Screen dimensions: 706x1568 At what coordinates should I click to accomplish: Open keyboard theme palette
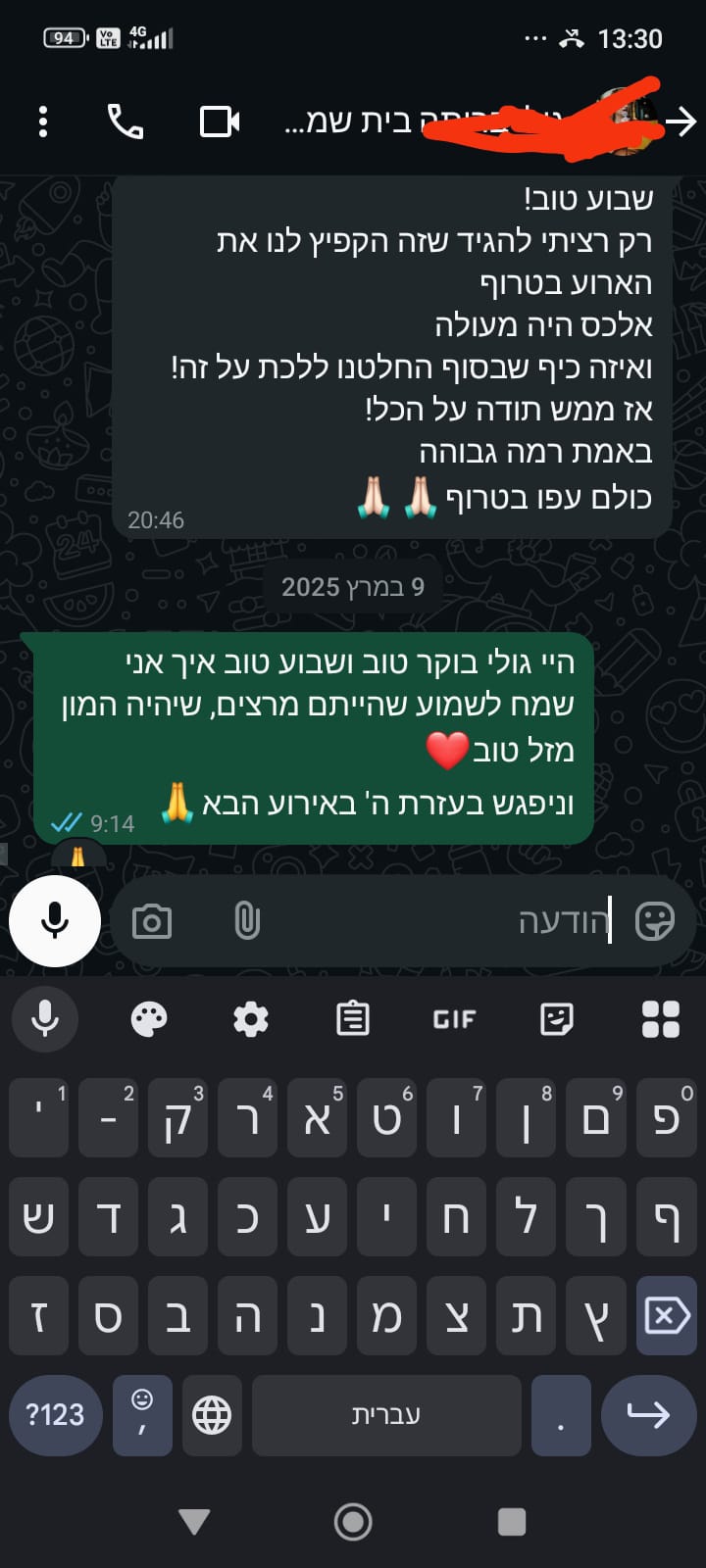pyautogui.click(x=149, y=1019)
